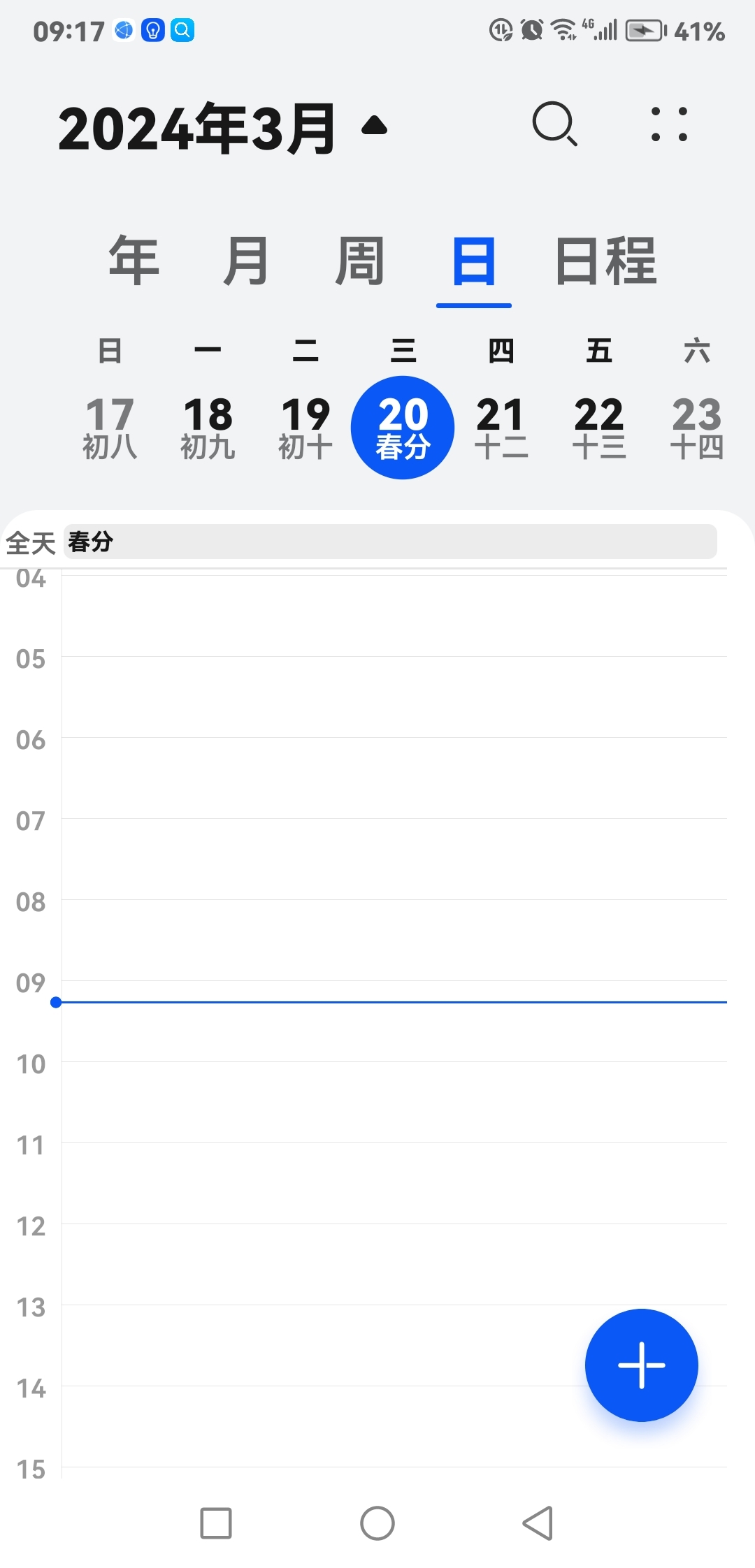
Task: Switch to the 月 view tab
Action: [246, 261]
